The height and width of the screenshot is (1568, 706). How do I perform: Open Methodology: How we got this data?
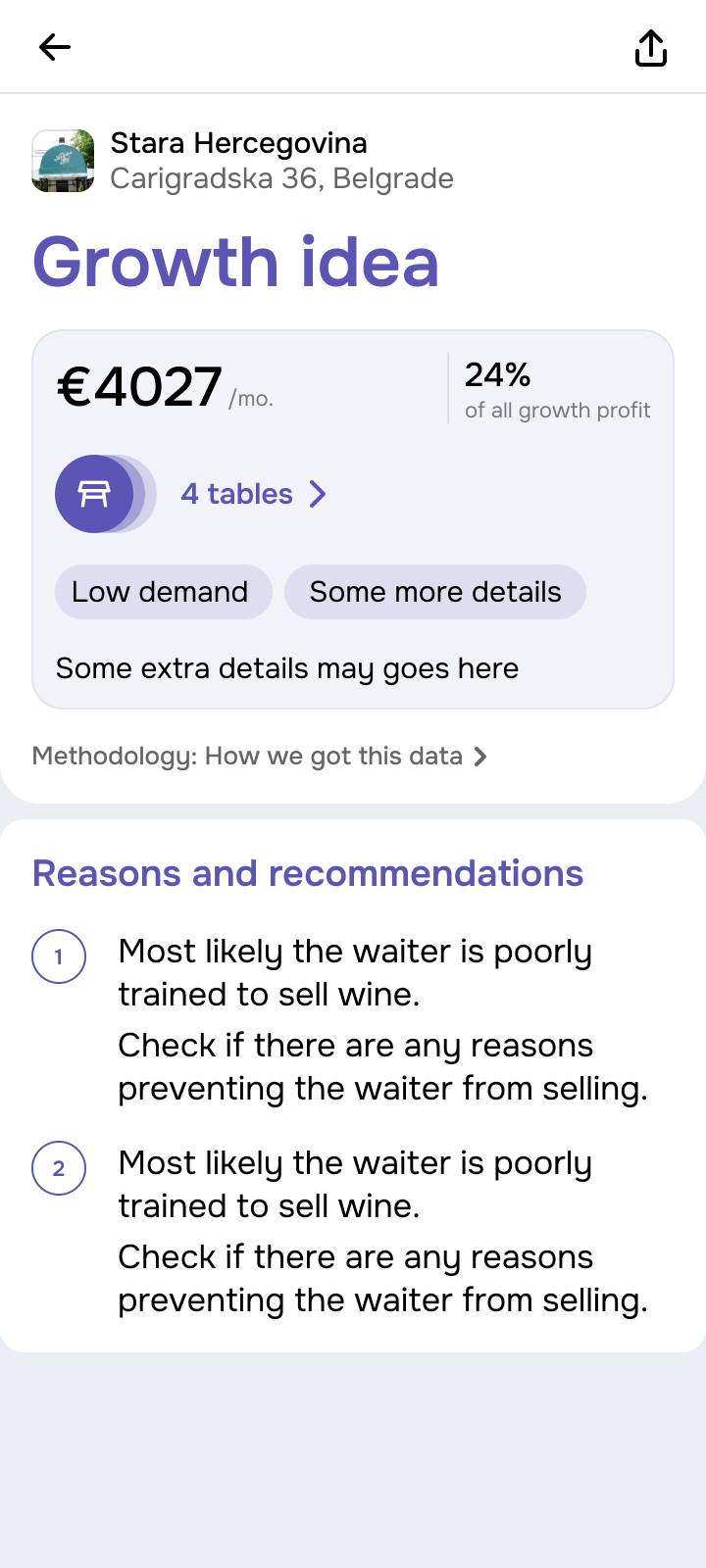point(259,757)
